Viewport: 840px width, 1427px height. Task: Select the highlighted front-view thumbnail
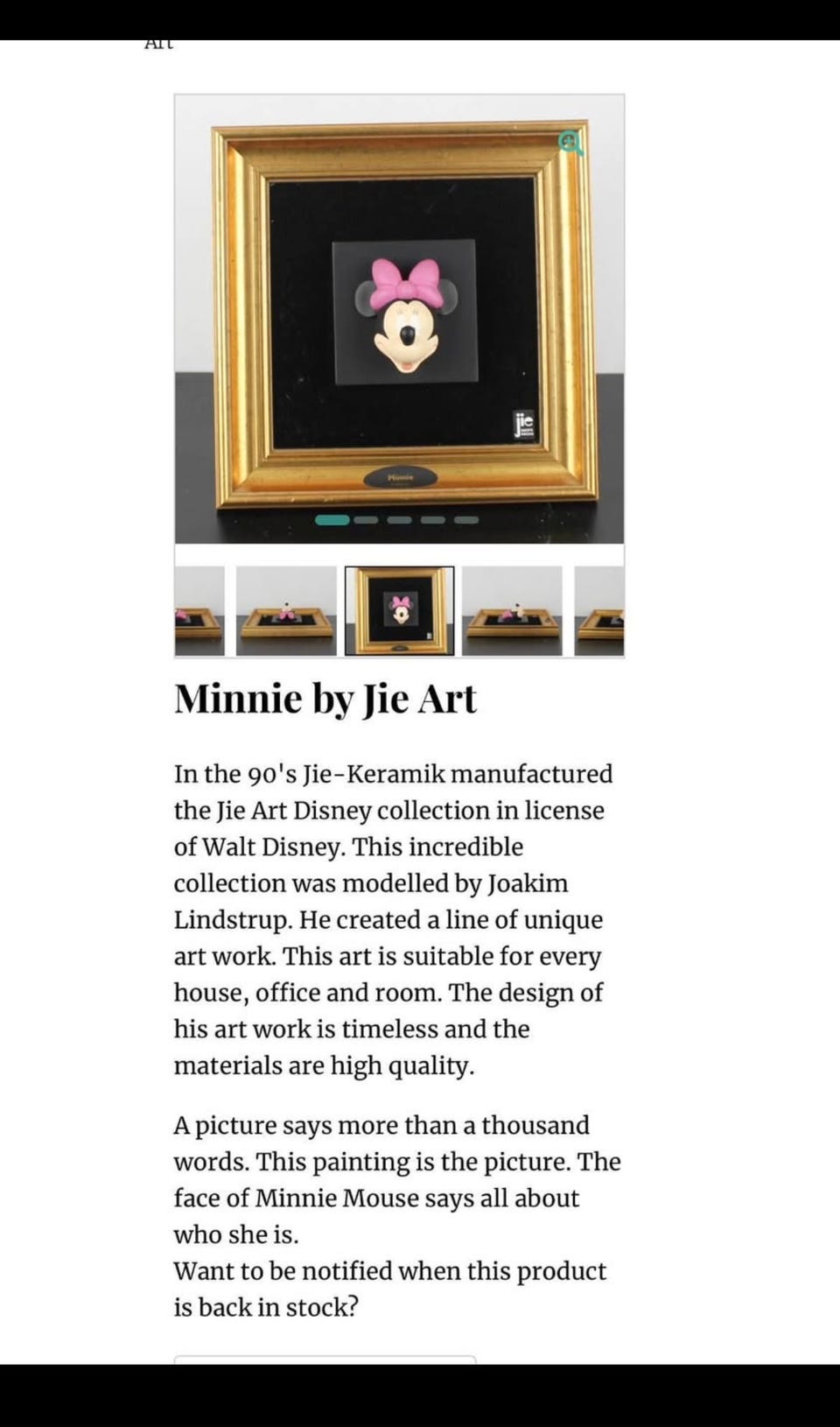point(399,611)
